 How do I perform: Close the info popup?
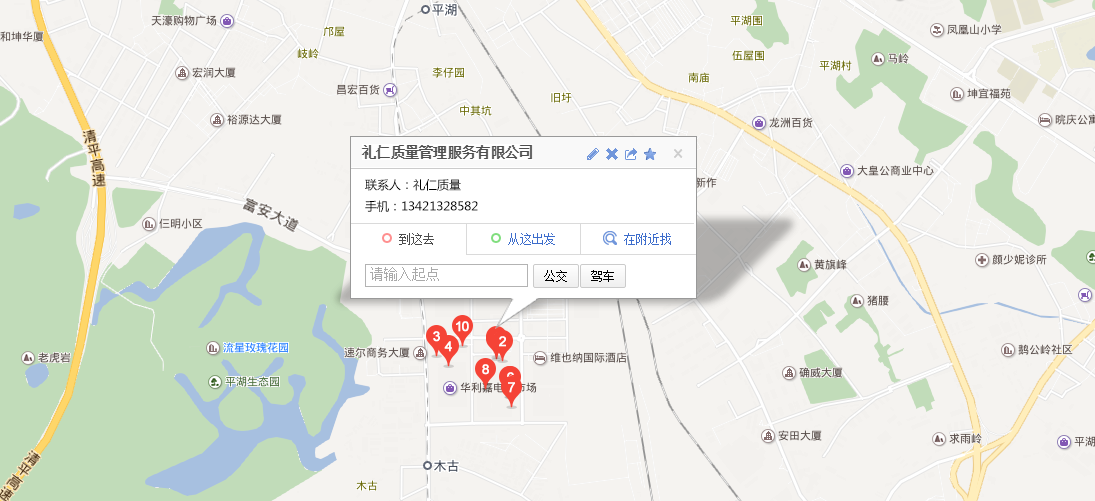(677, 154)
